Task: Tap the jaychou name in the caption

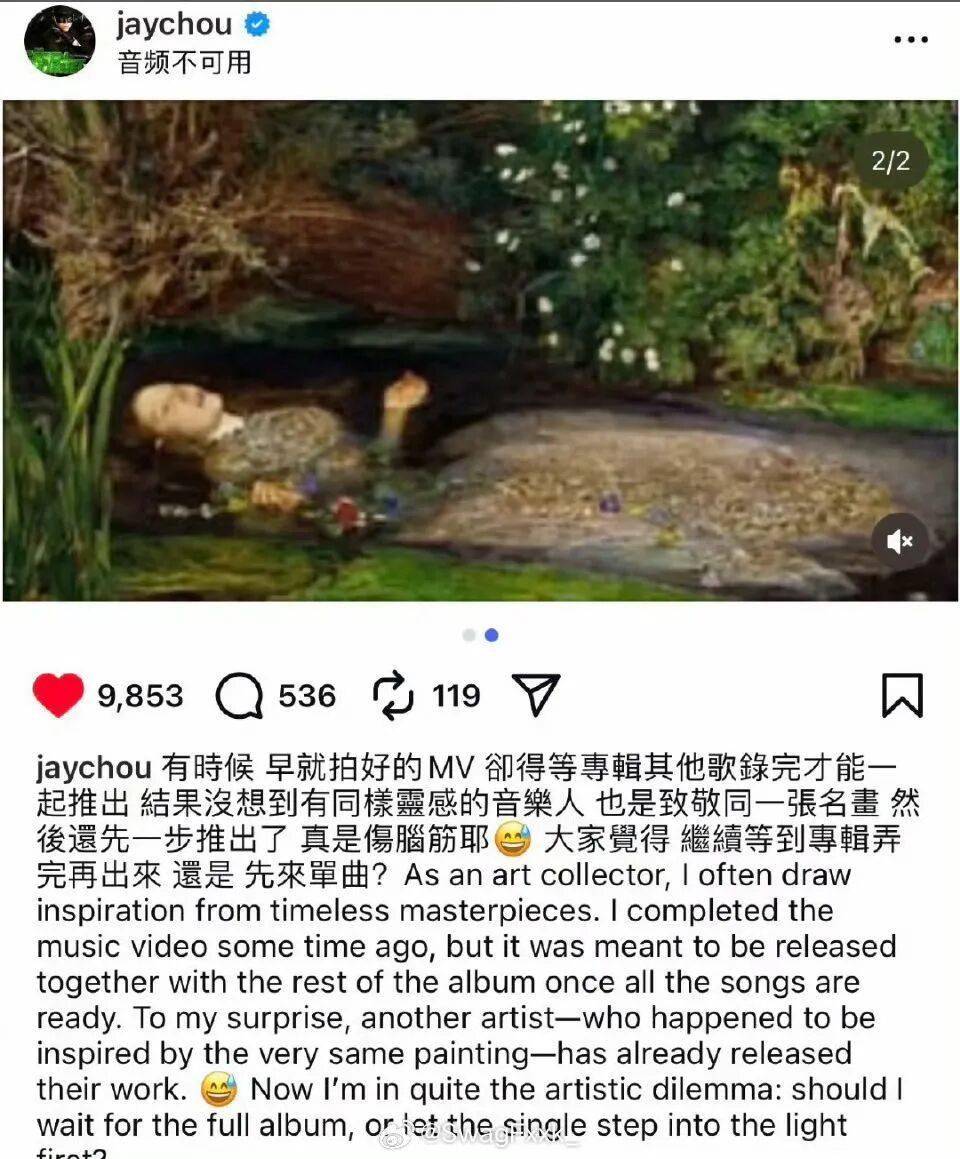Action: (94, 768)
